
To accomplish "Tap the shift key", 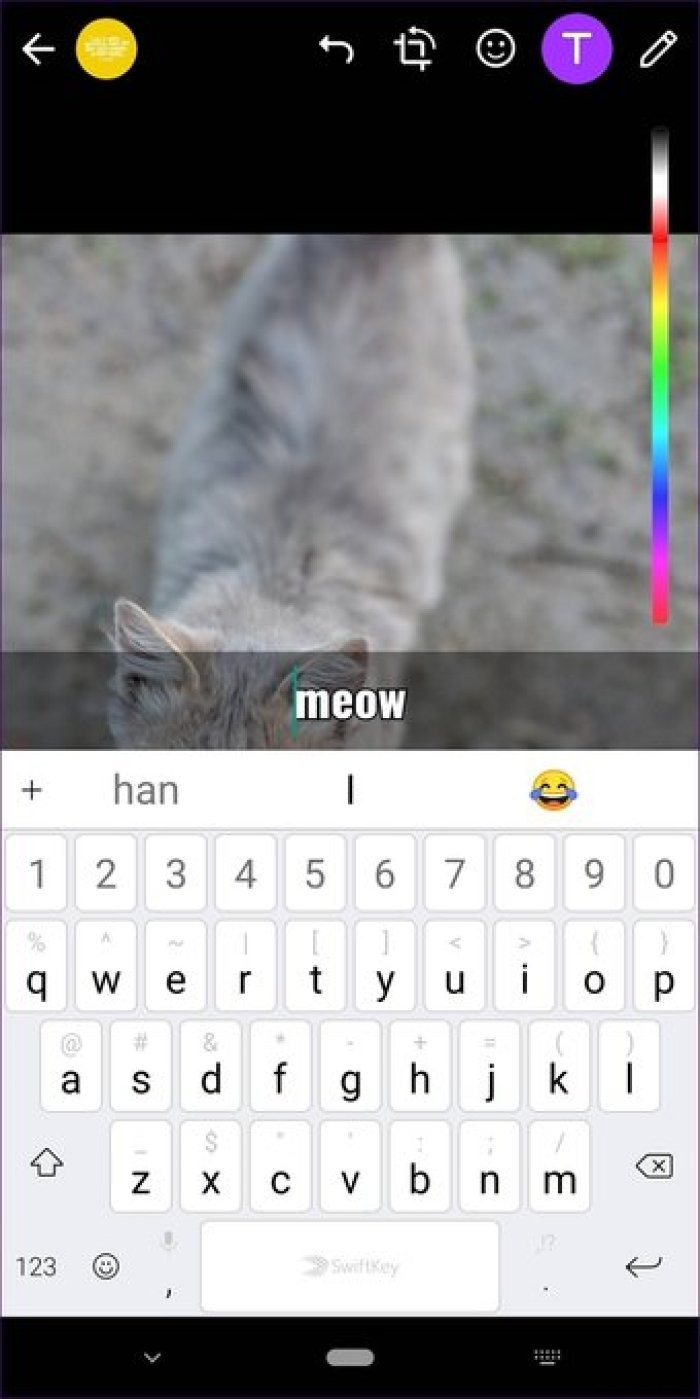I will click(x=47, y=1163).
